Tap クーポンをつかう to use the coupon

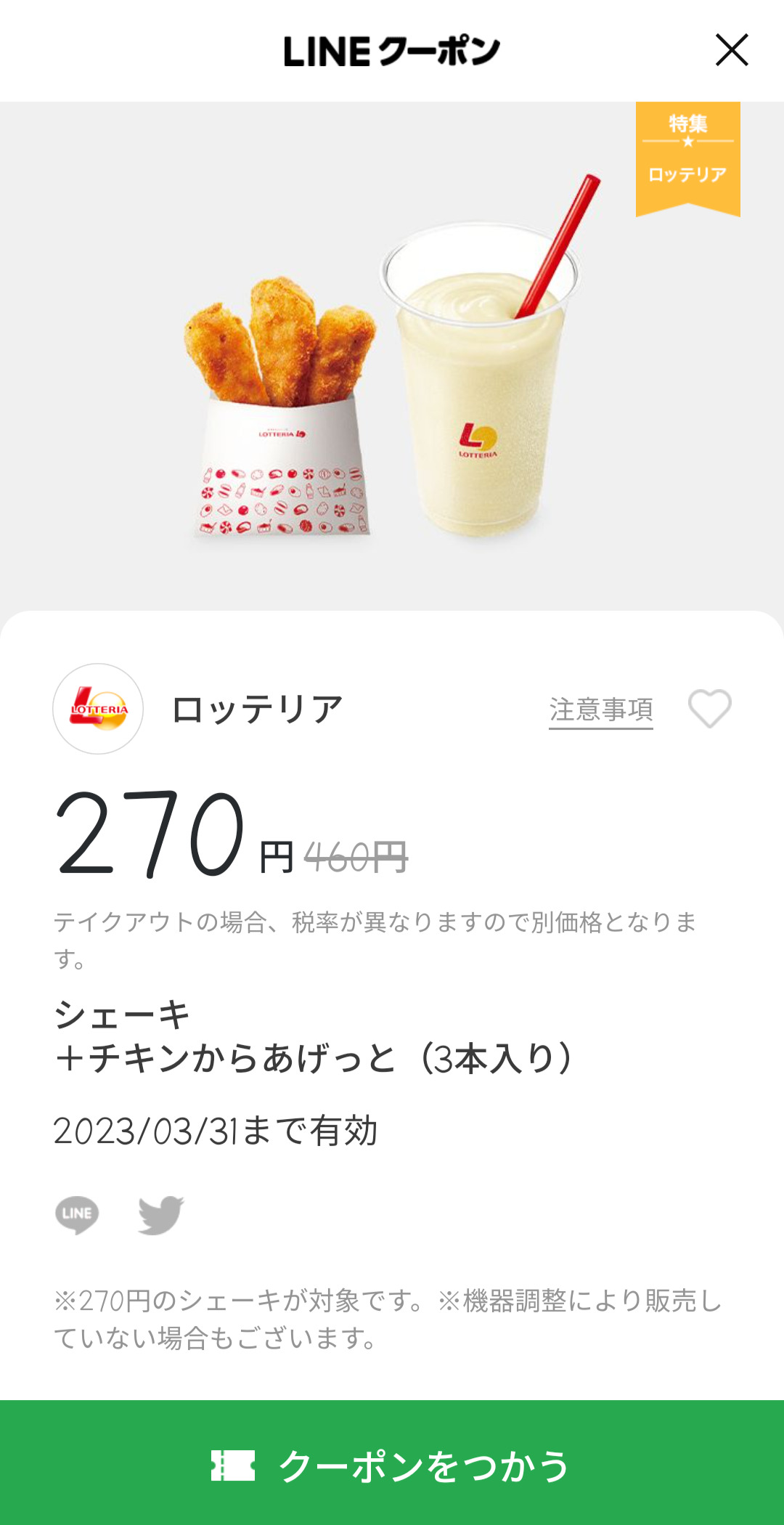click(392, 1464)
